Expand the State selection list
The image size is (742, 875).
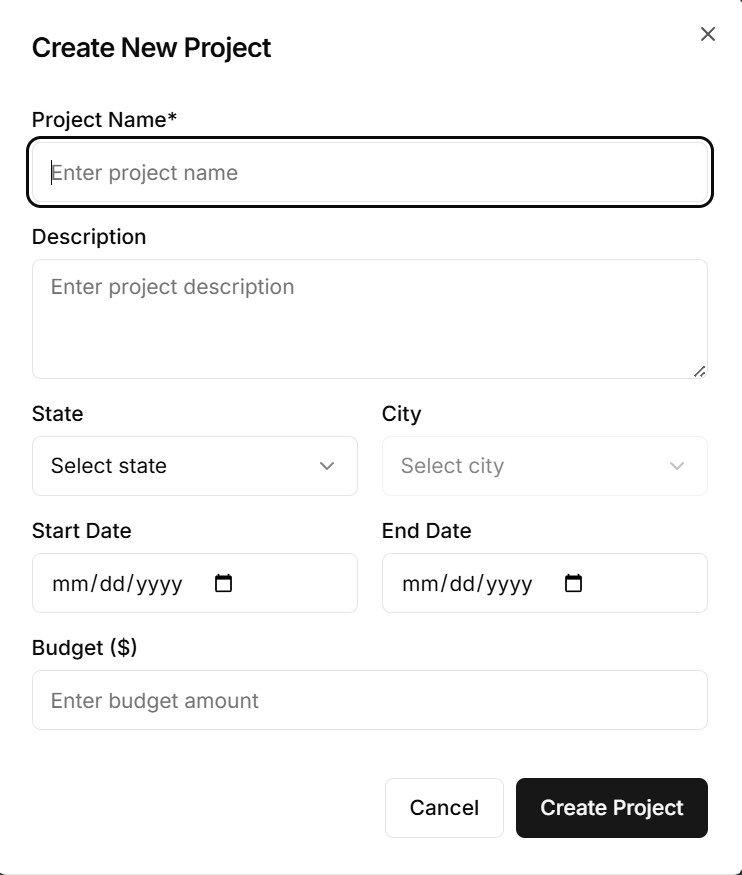[x=195, y=466]
